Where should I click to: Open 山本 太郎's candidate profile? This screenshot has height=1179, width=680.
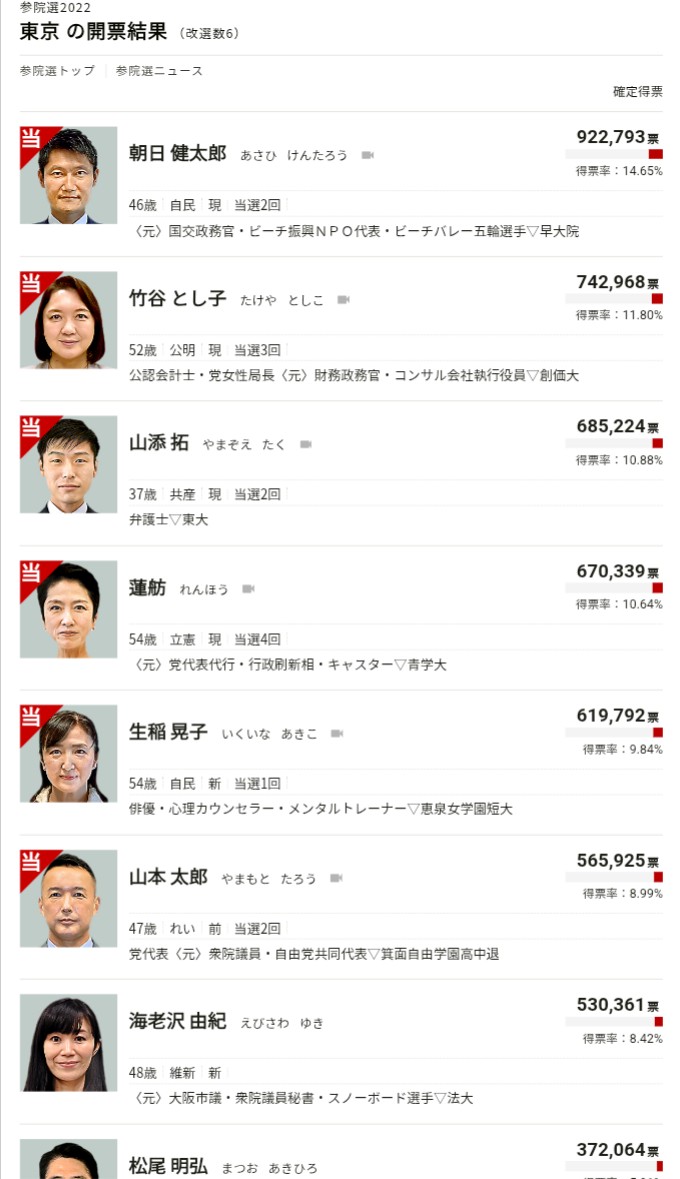click(168, 877)
